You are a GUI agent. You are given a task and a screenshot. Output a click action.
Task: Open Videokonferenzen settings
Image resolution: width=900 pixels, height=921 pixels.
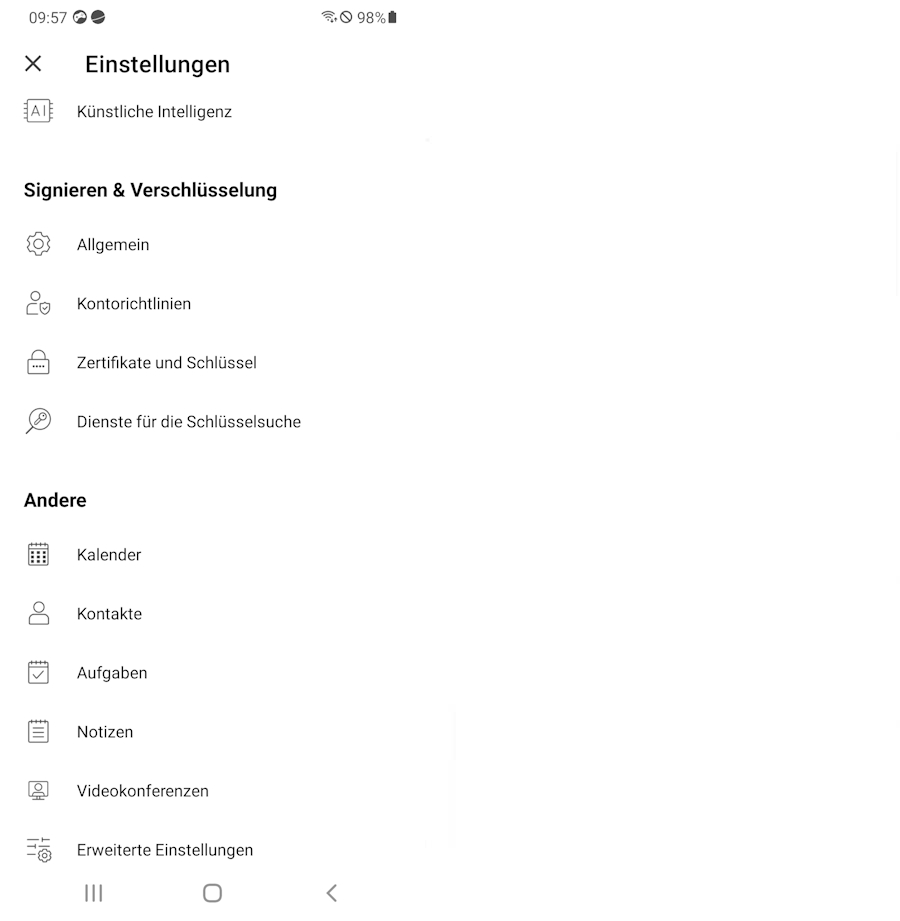click(x=143, y=791)
